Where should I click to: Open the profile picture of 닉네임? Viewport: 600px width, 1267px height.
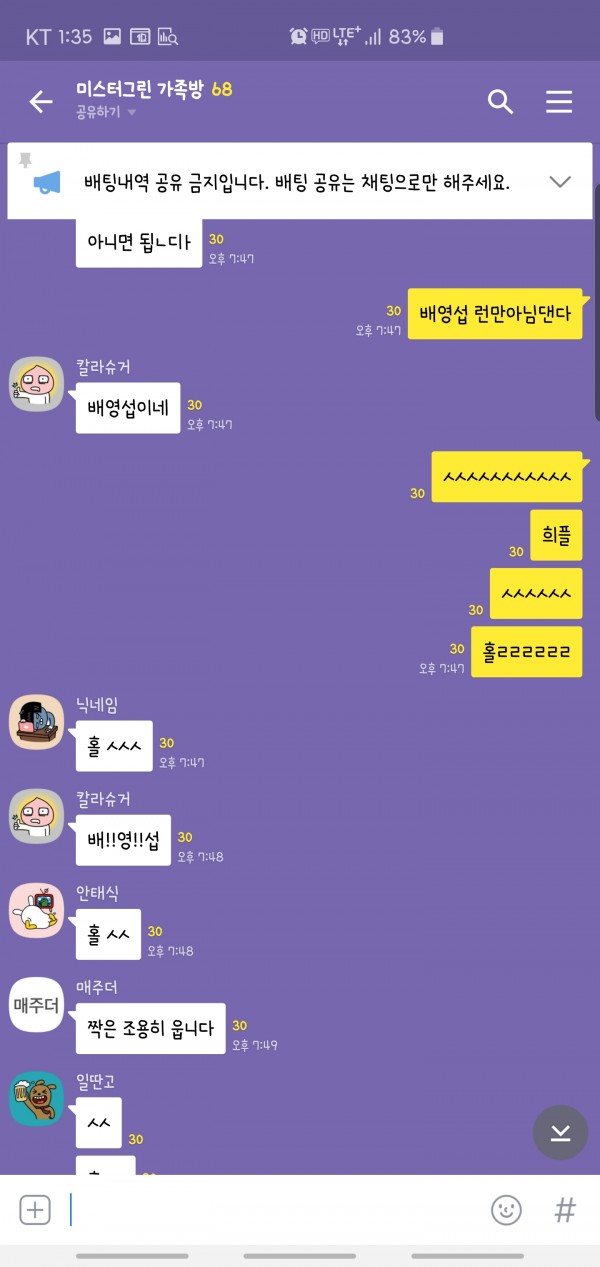[x=36, y=722]
